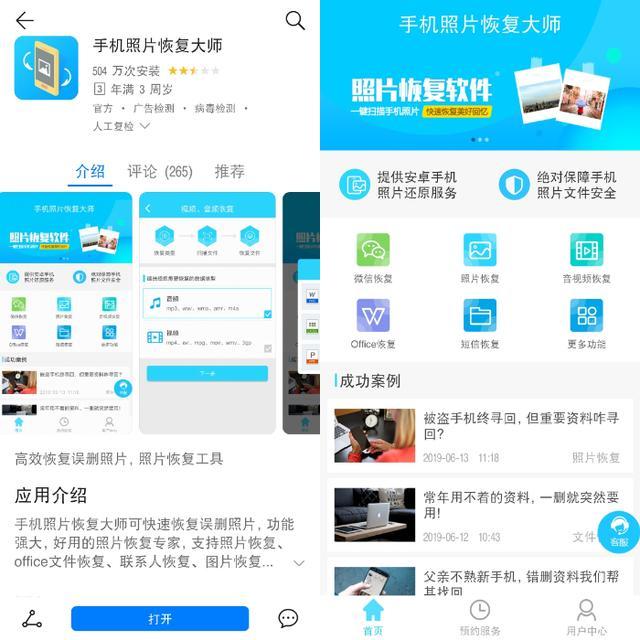Switch to the 预约服务 tab

click(480, 617)
